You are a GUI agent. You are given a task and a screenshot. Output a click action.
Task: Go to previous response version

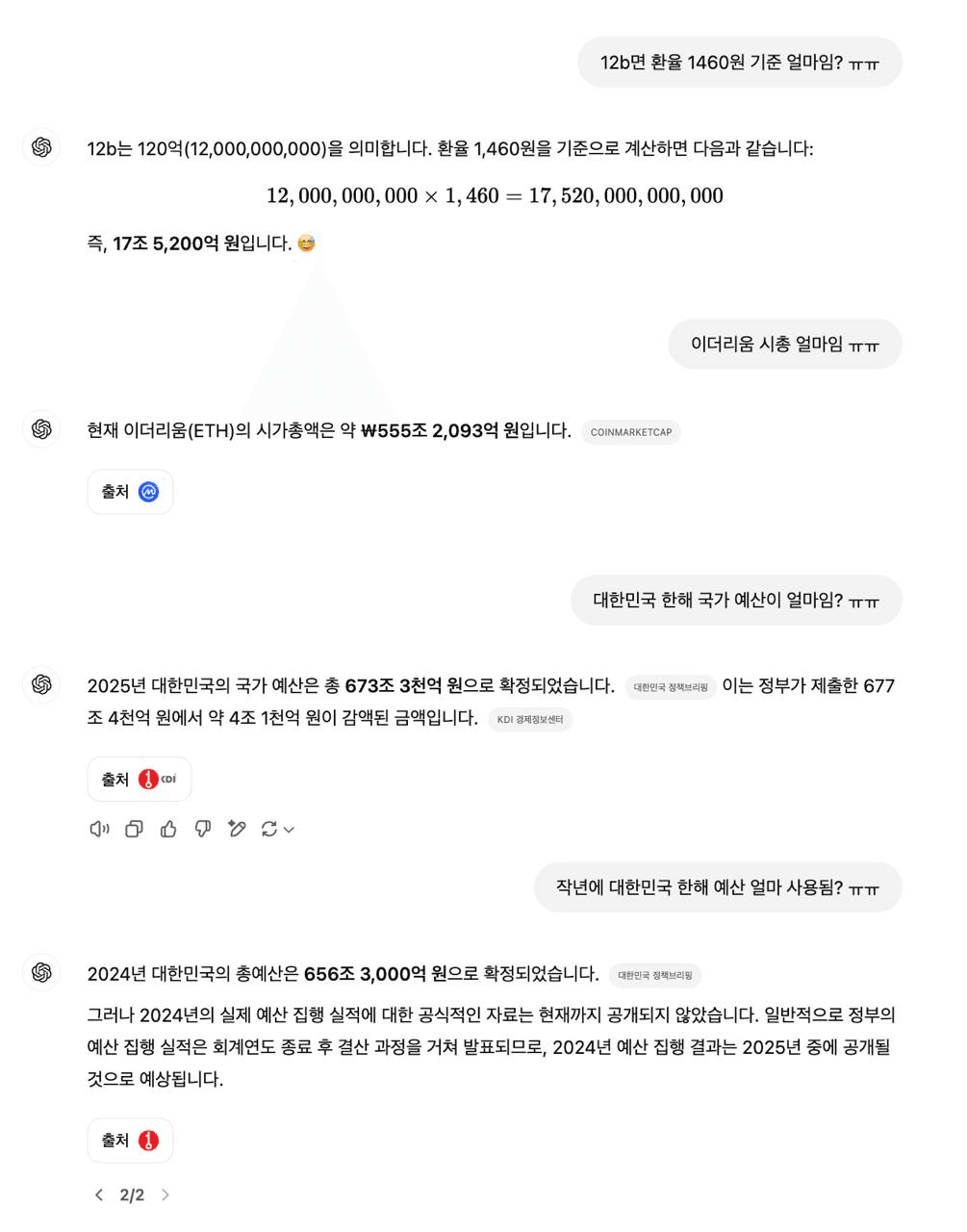tap(98, 1194)
